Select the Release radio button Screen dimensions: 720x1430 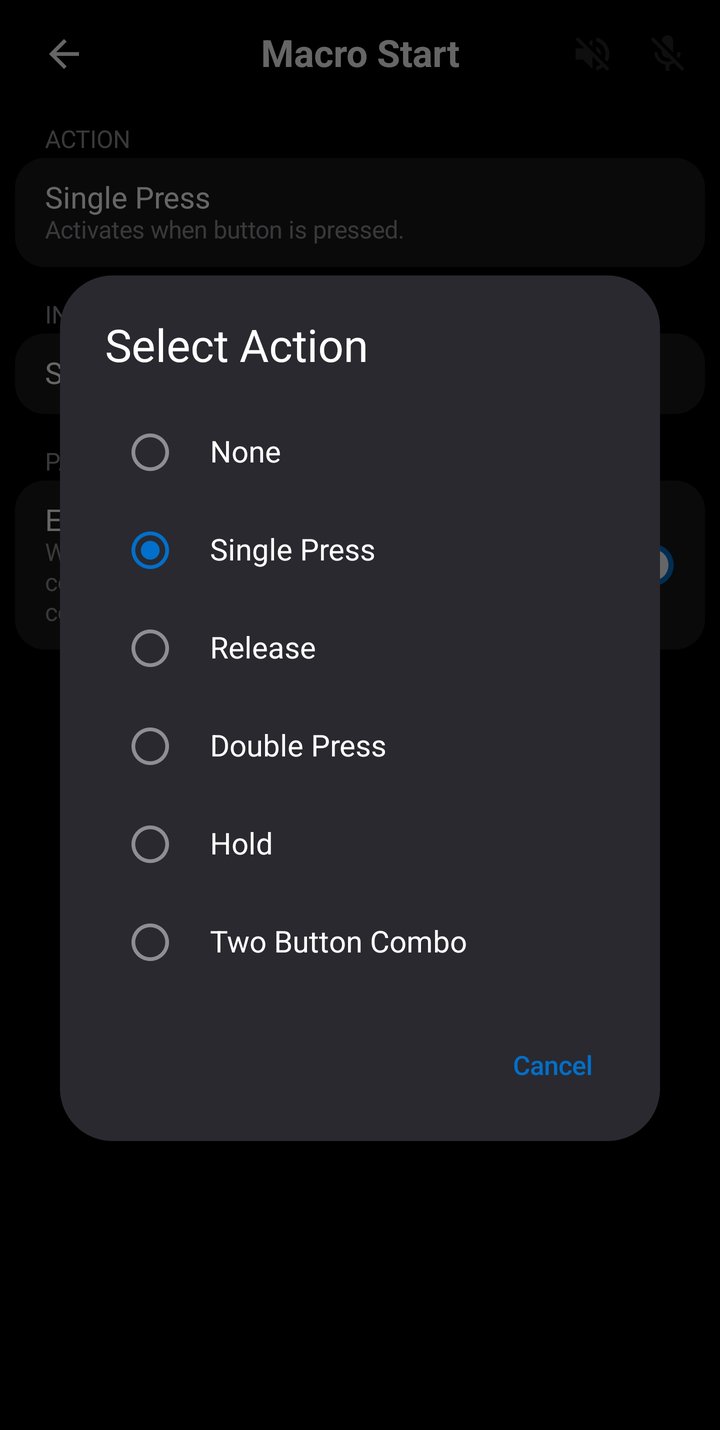pos(150,648)
